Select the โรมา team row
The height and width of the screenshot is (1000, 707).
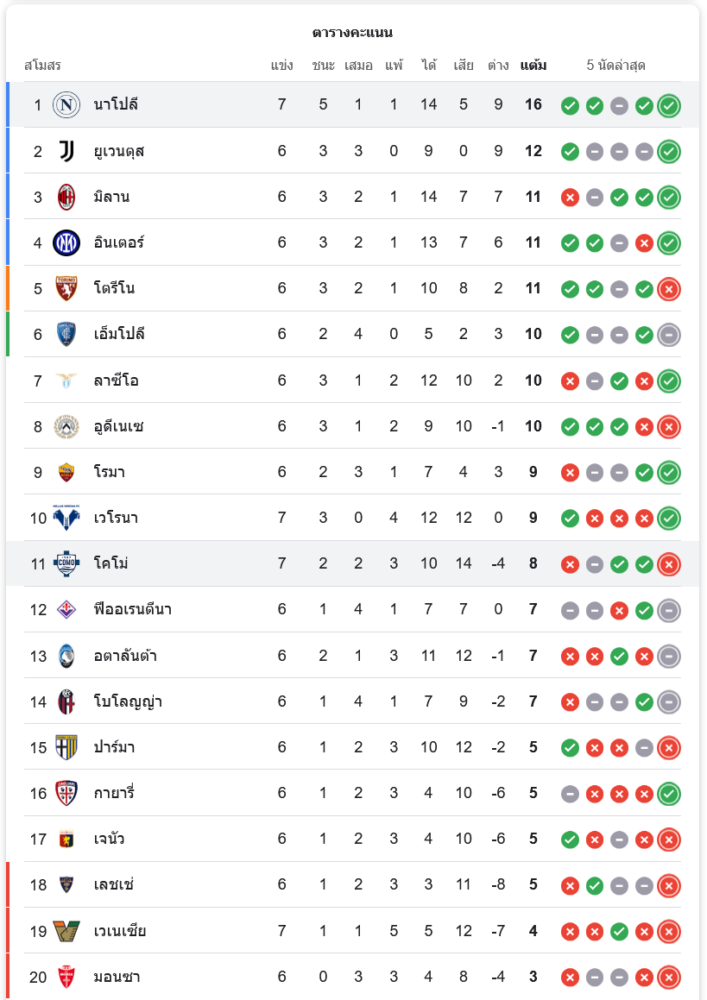[x=109, y=472]
